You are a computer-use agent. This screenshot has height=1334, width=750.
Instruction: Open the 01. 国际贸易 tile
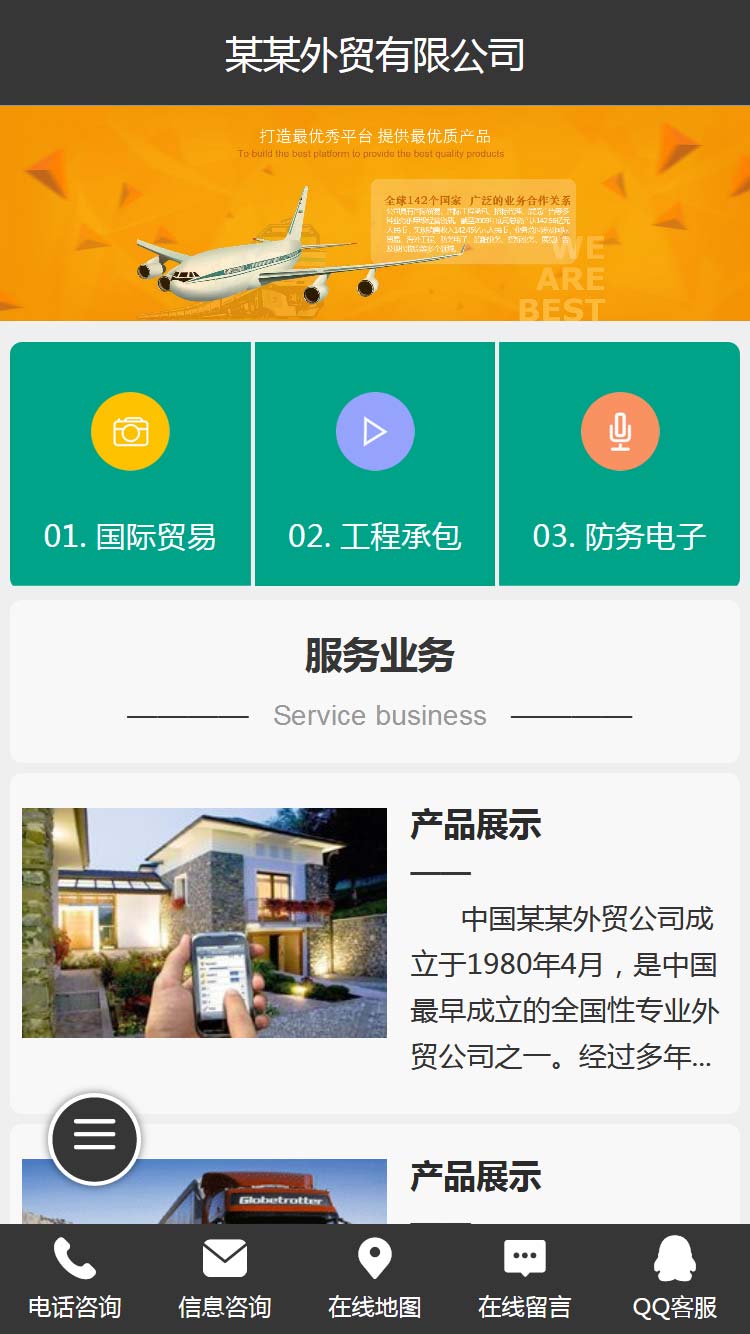(x=130, y=464)
